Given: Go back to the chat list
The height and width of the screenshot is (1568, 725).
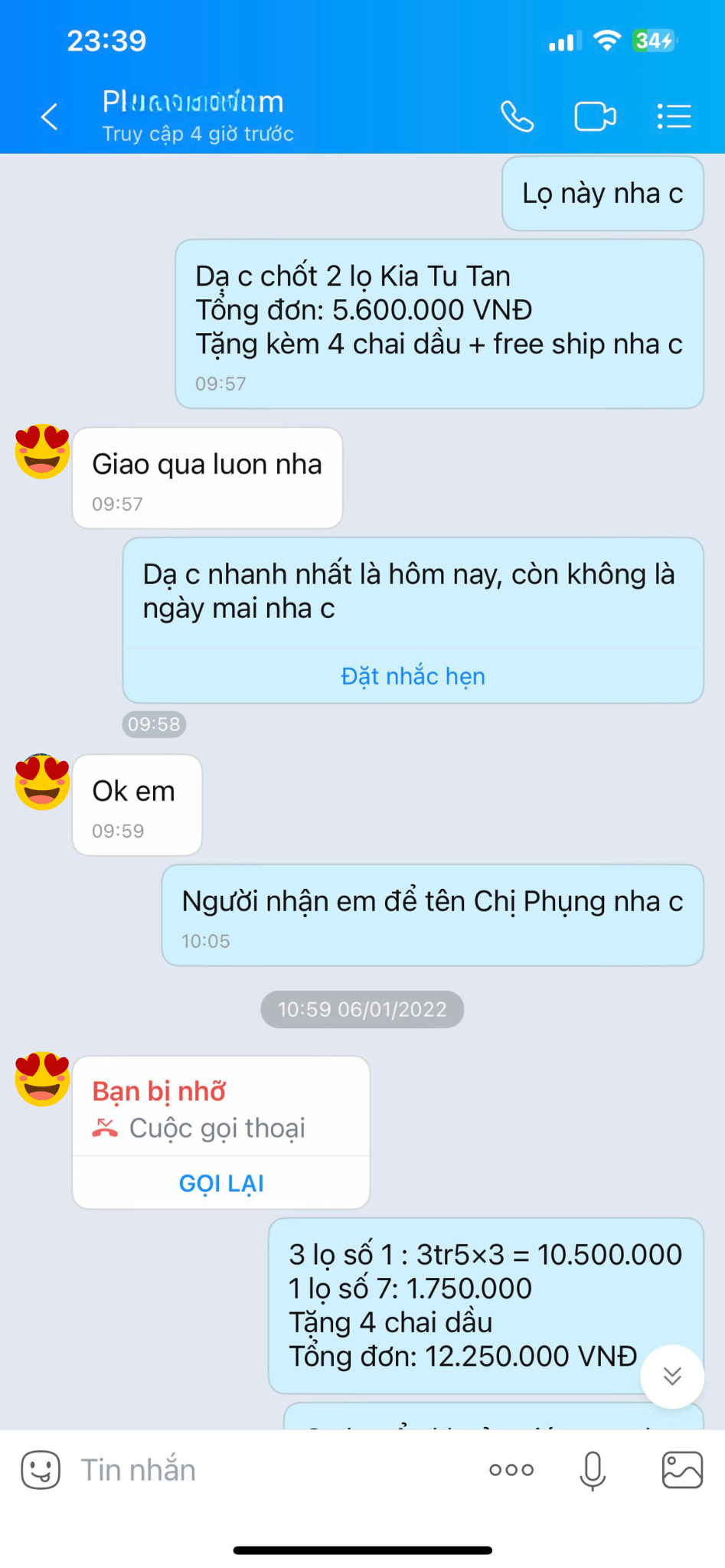Looking at the screenshot, I should tap(50, 117).
